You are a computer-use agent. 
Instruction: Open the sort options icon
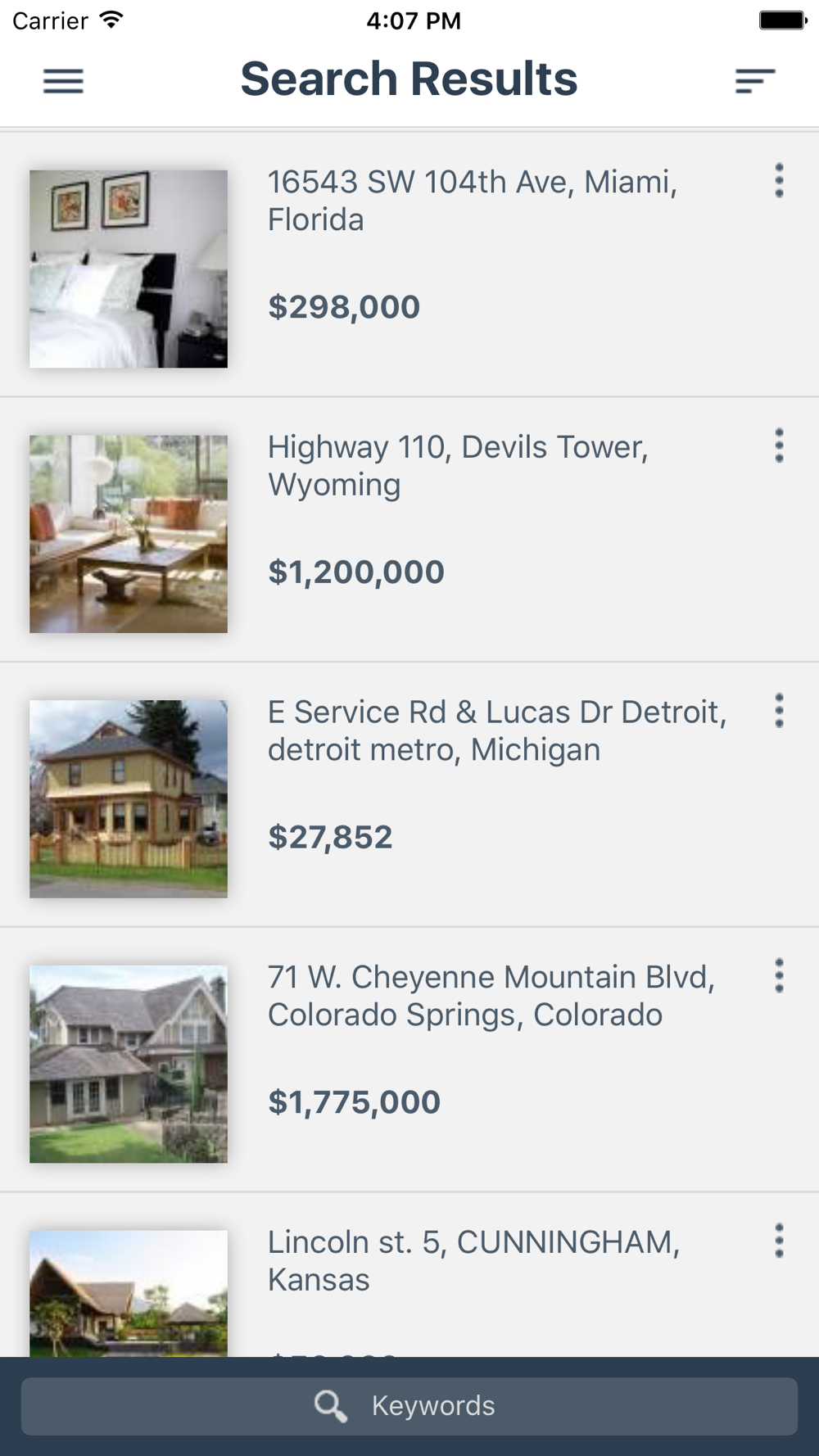coord(755,81)
